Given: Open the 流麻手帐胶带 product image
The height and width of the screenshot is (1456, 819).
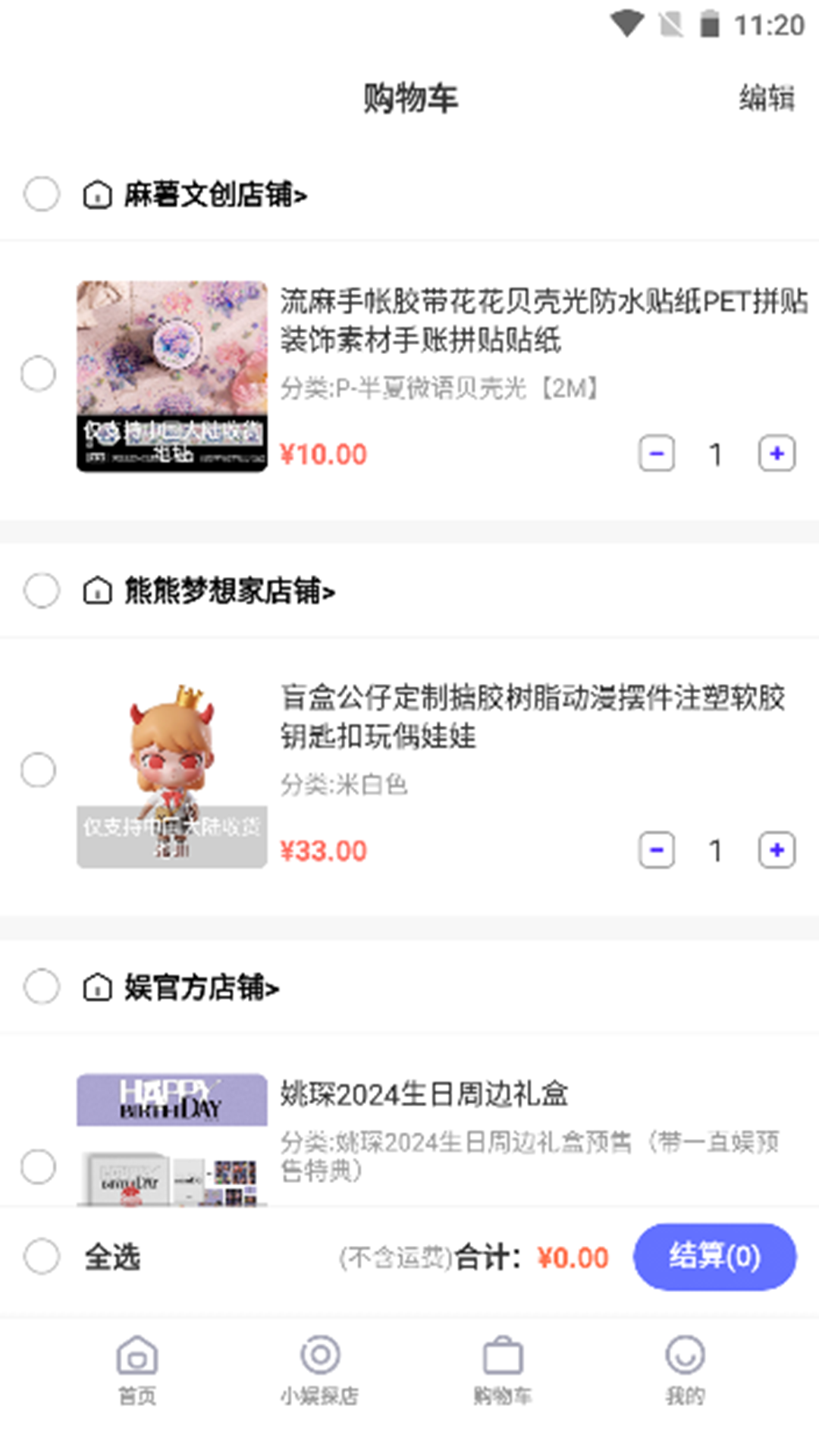Looking at the screenshot, I should click(172, 376).
